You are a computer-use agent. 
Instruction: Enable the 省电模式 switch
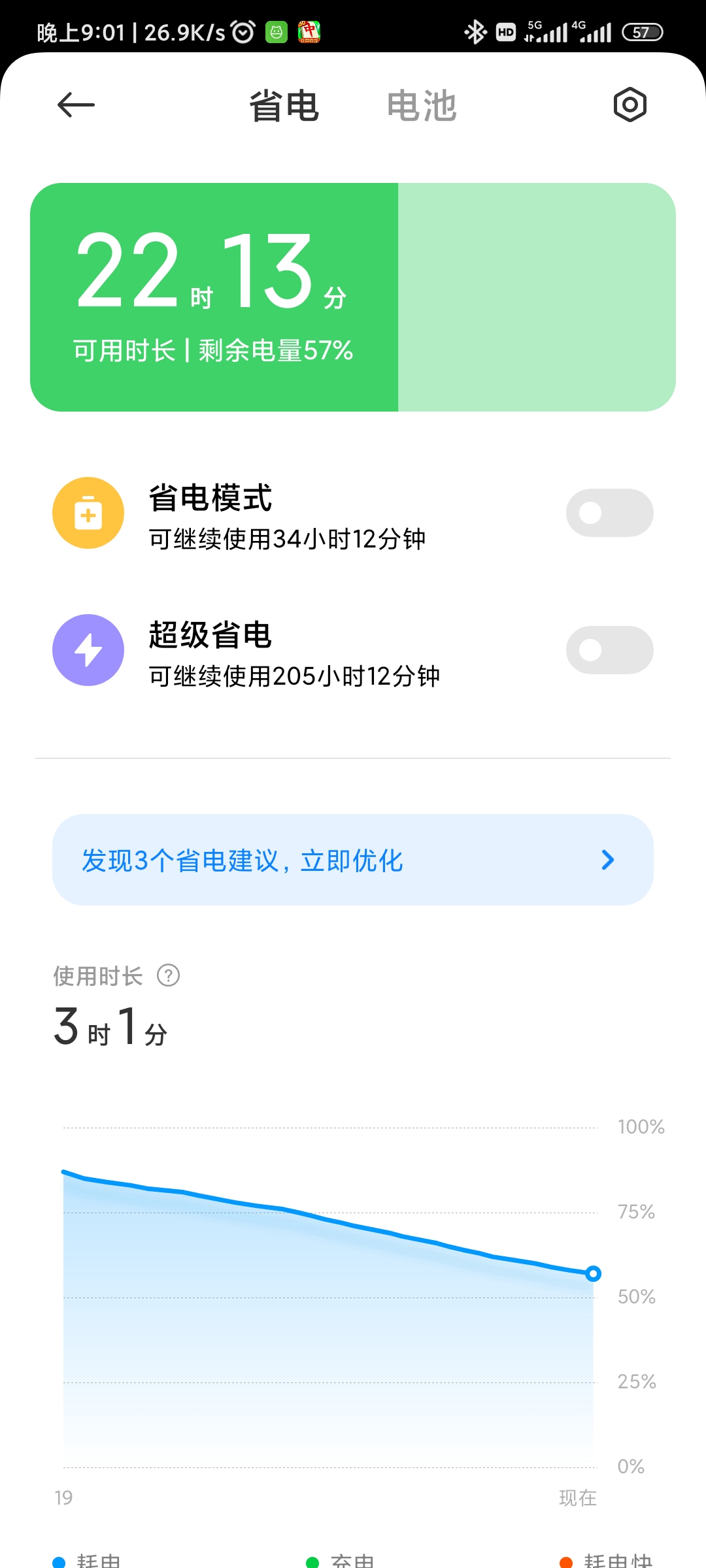point(609,513)
